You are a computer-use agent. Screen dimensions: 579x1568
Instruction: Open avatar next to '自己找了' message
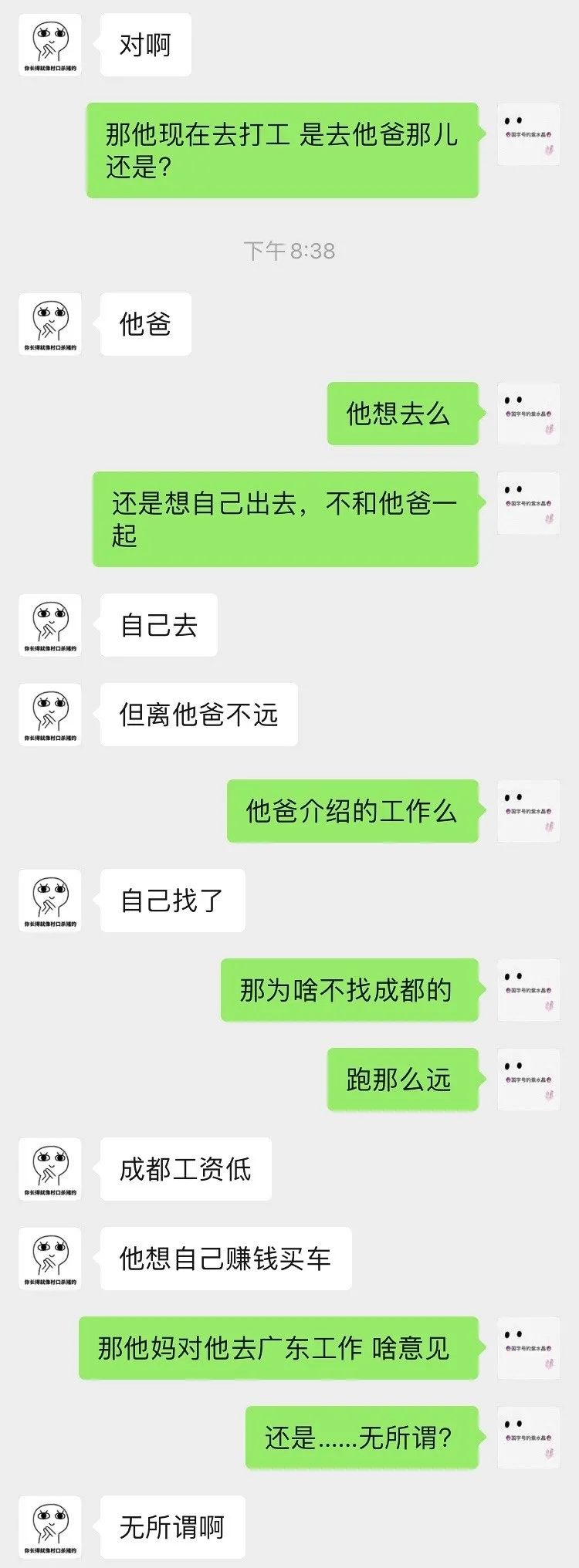[50, 900]
